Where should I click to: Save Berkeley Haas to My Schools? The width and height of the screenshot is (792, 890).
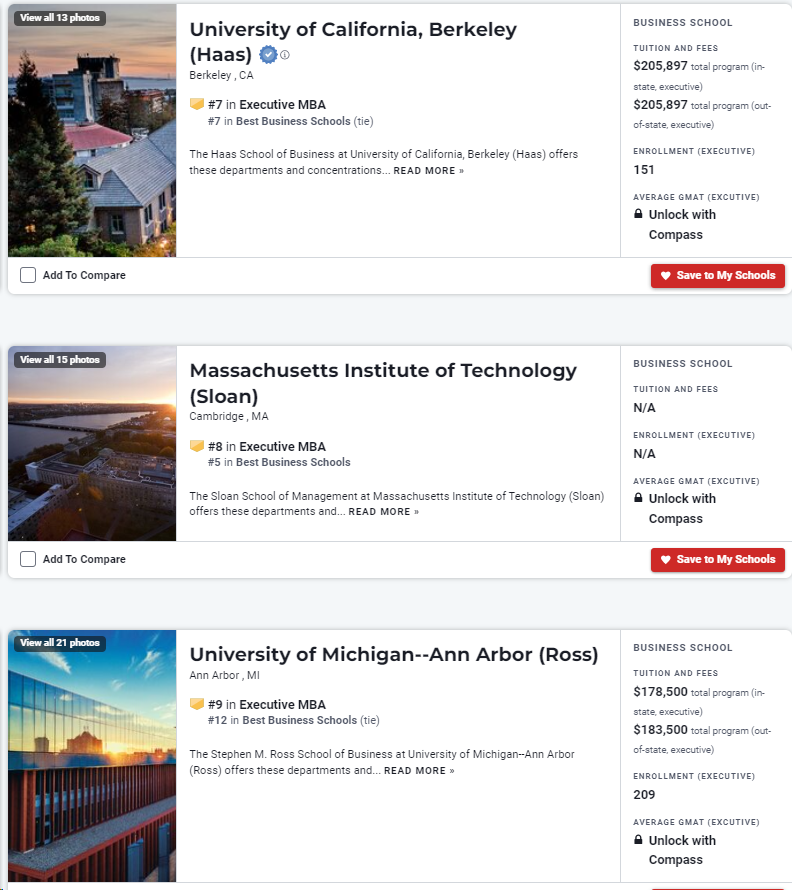(717, 276)
